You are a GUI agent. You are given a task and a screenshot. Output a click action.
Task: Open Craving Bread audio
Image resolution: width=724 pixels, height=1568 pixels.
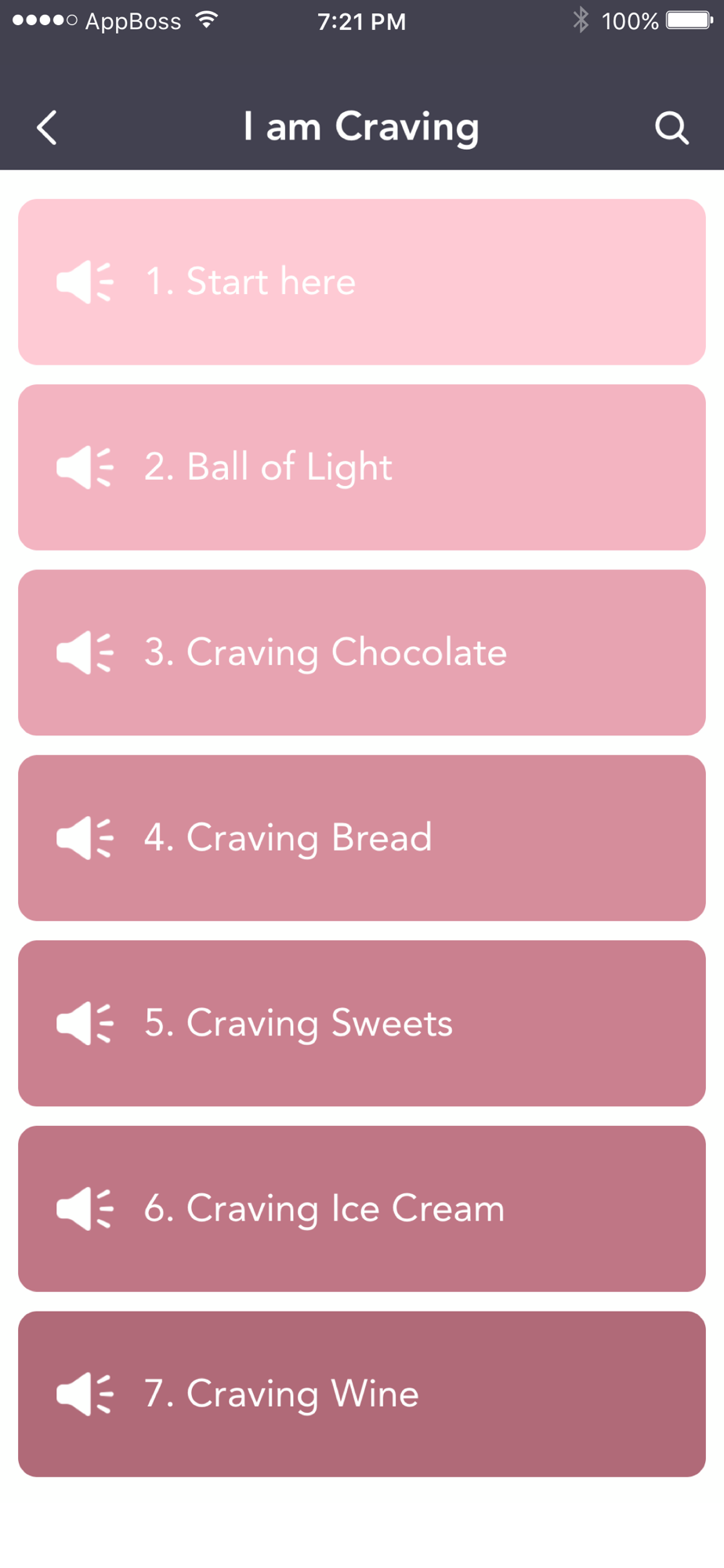362,838
